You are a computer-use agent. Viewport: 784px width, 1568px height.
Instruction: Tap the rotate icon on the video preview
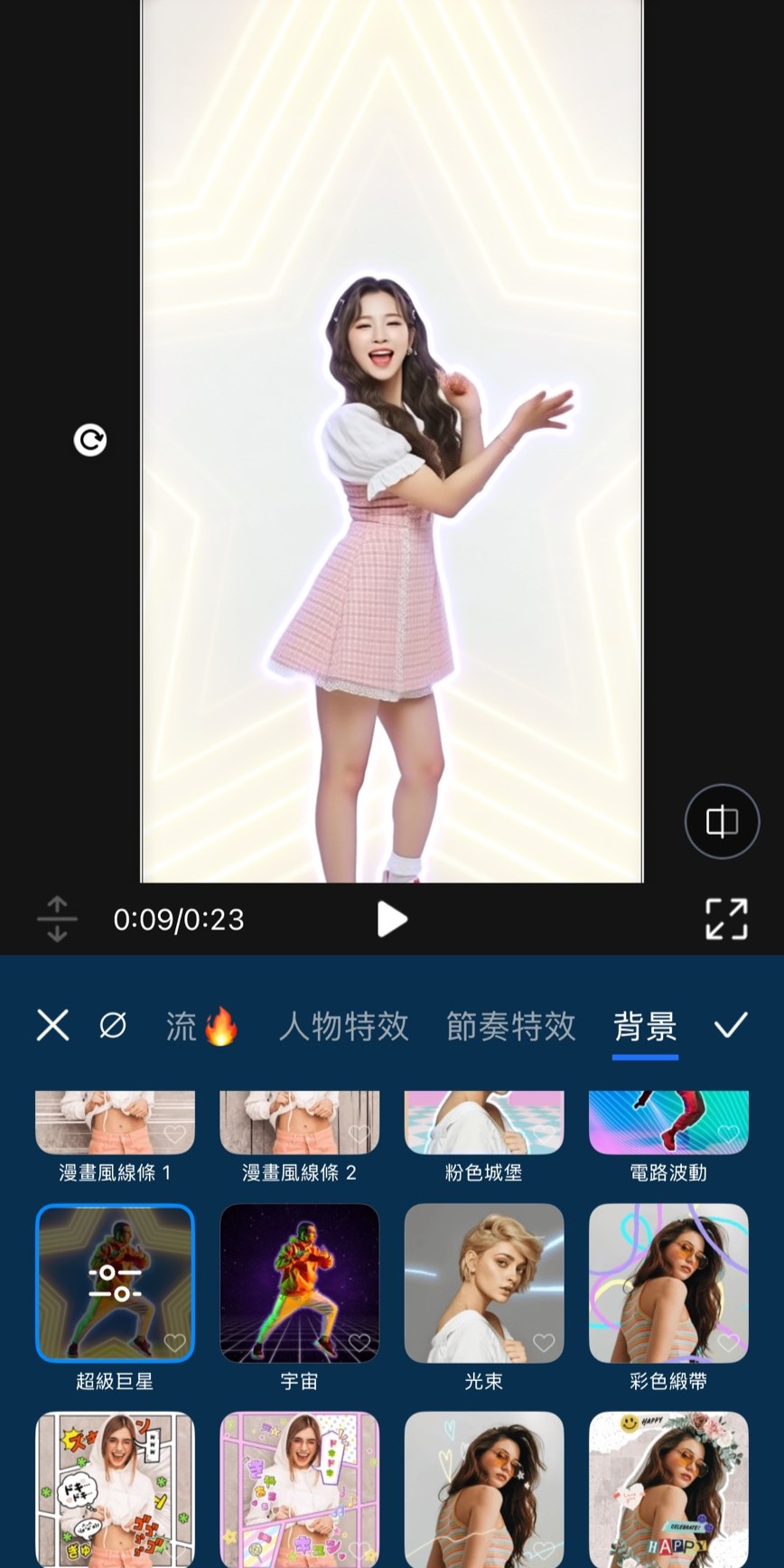coord(88,440)
